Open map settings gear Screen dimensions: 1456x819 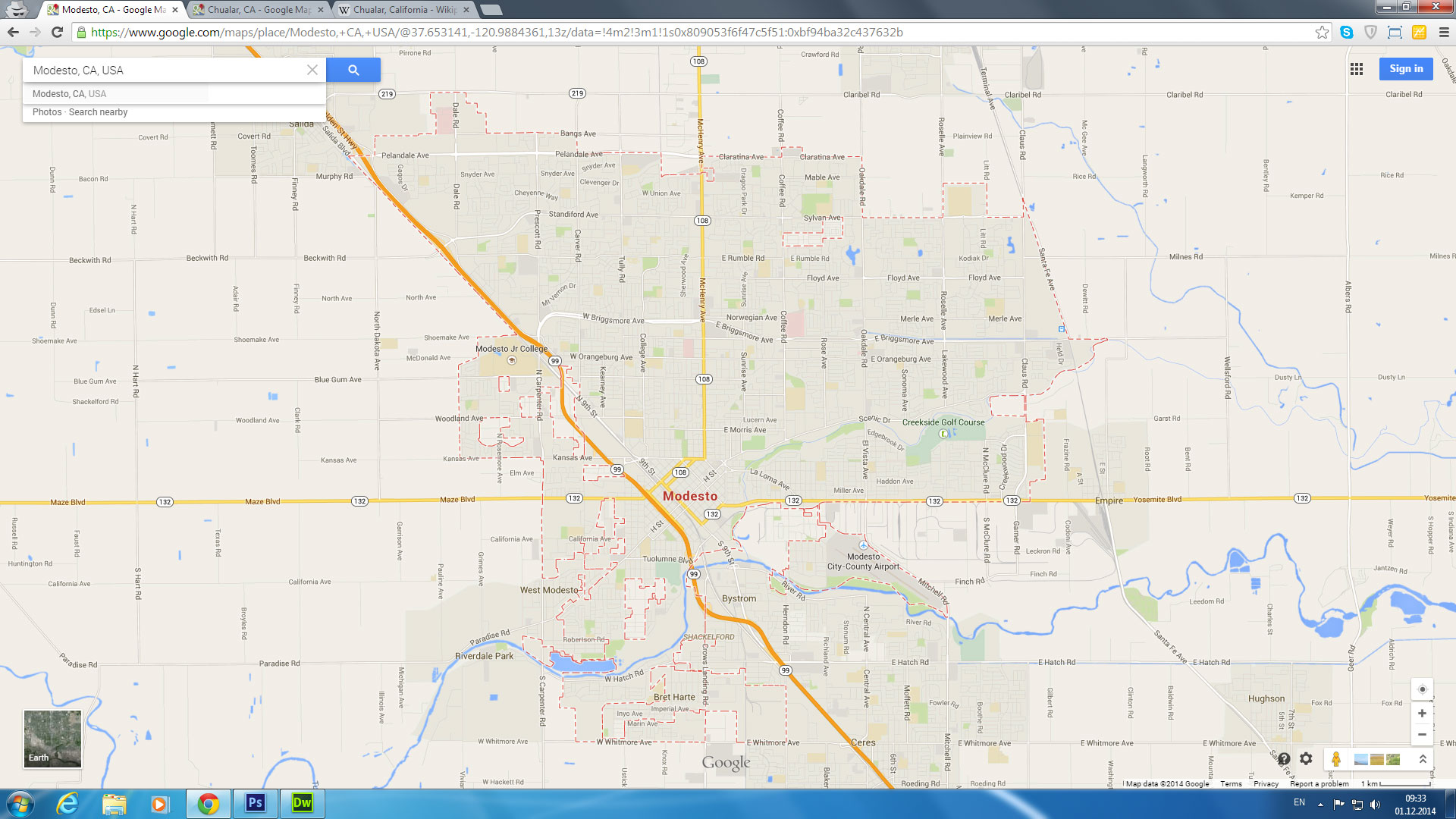point(1306,758)
